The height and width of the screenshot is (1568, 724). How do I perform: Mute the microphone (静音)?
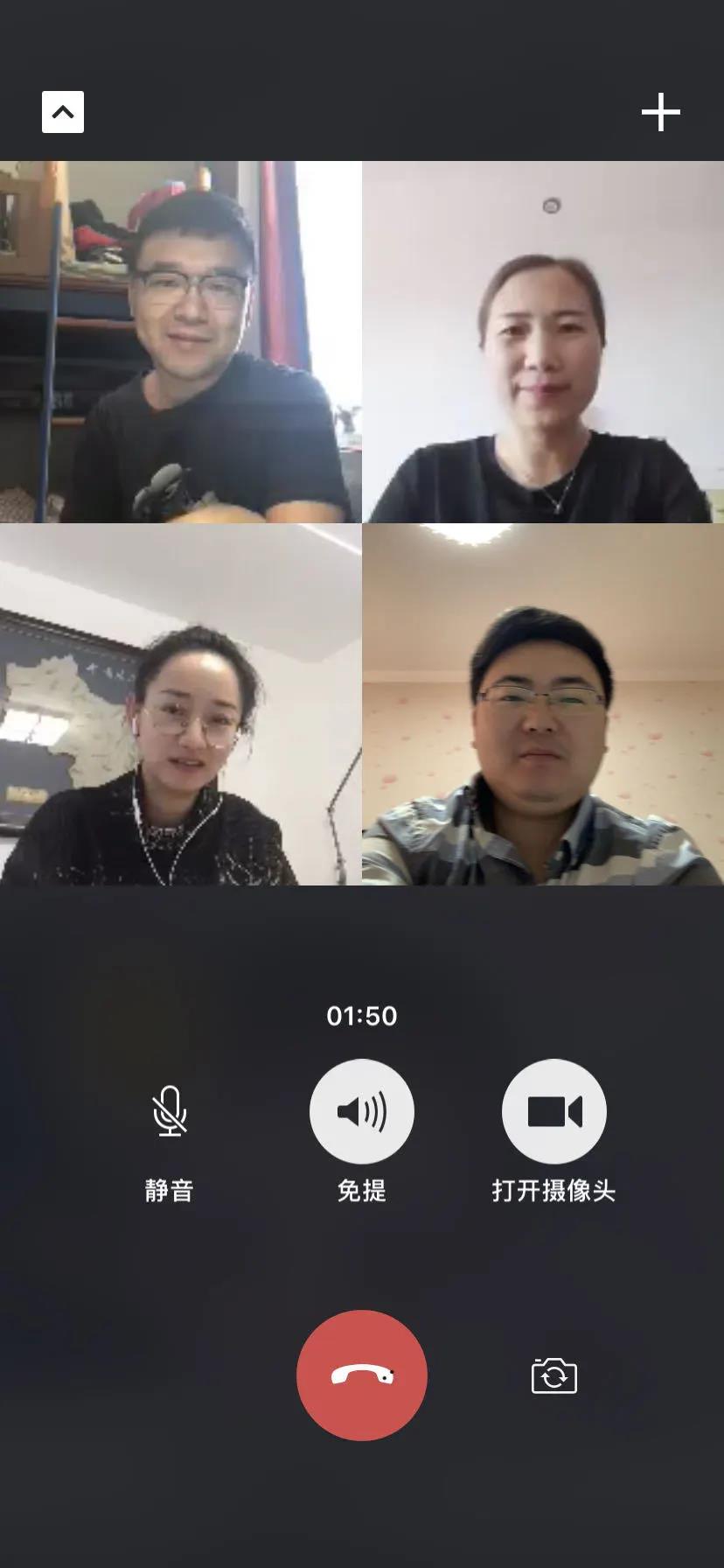point(170,1111)
